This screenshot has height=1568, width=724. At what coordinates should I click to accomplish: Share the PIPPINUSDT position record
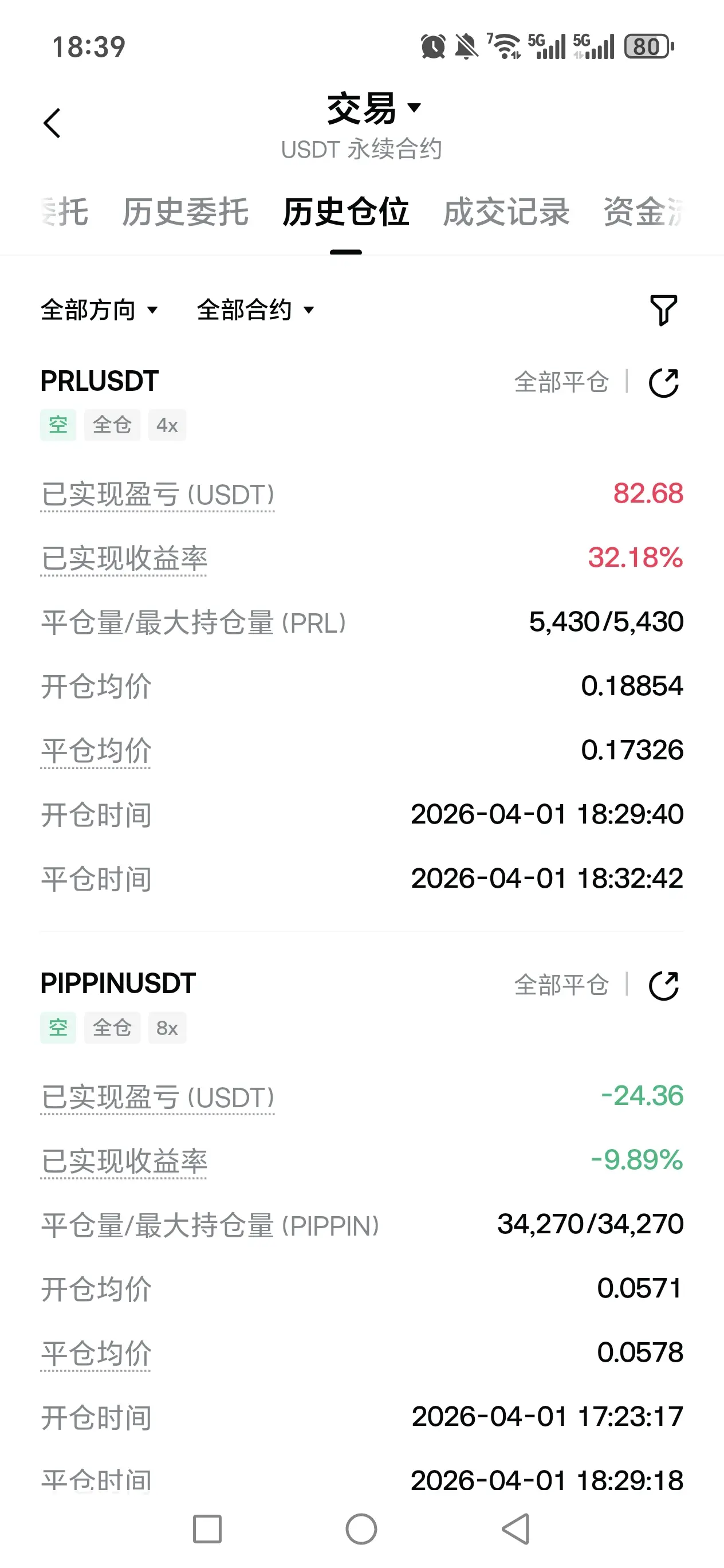664,986
